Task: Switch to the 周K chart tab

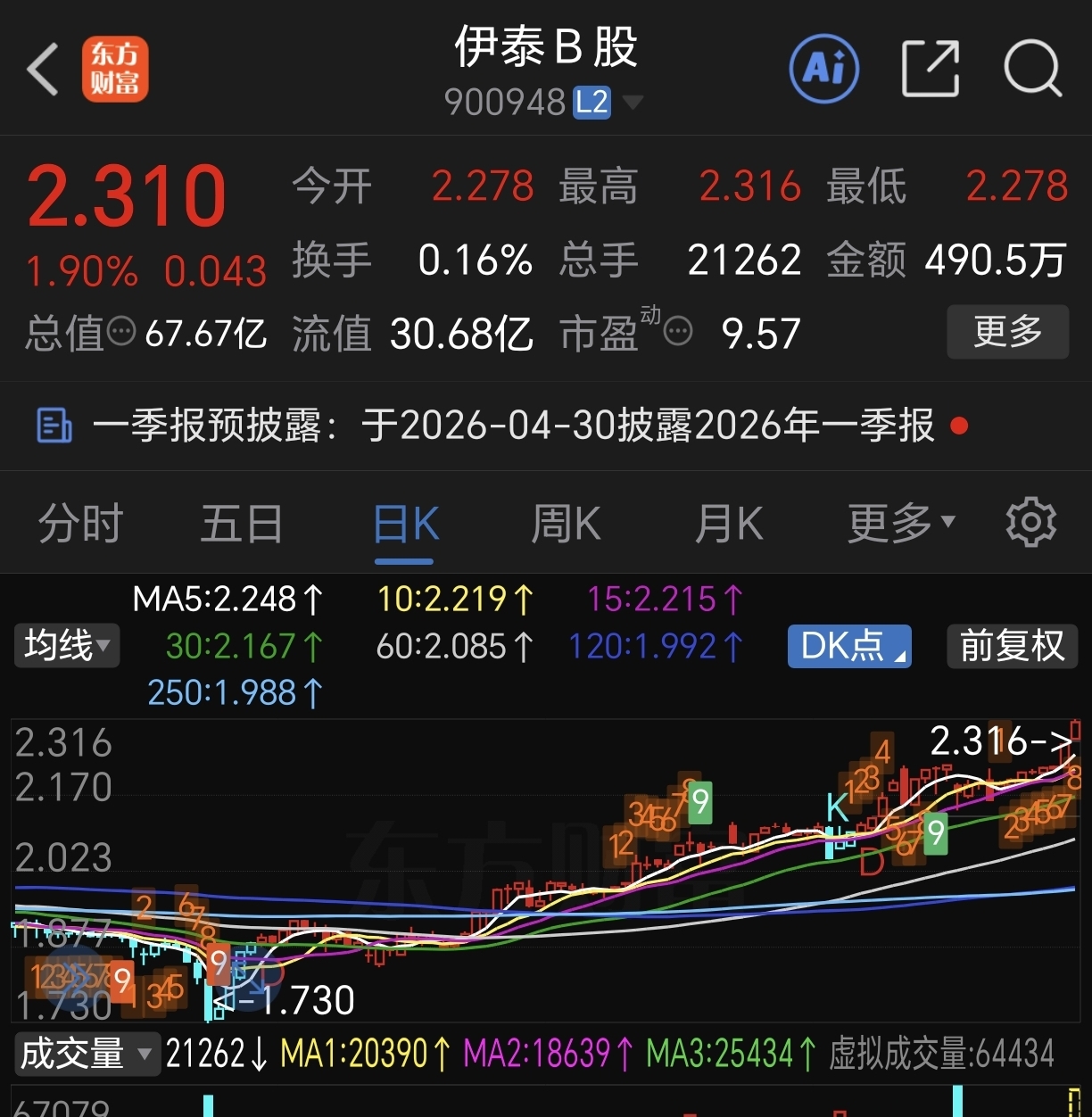Action: (x=567, y=523)
